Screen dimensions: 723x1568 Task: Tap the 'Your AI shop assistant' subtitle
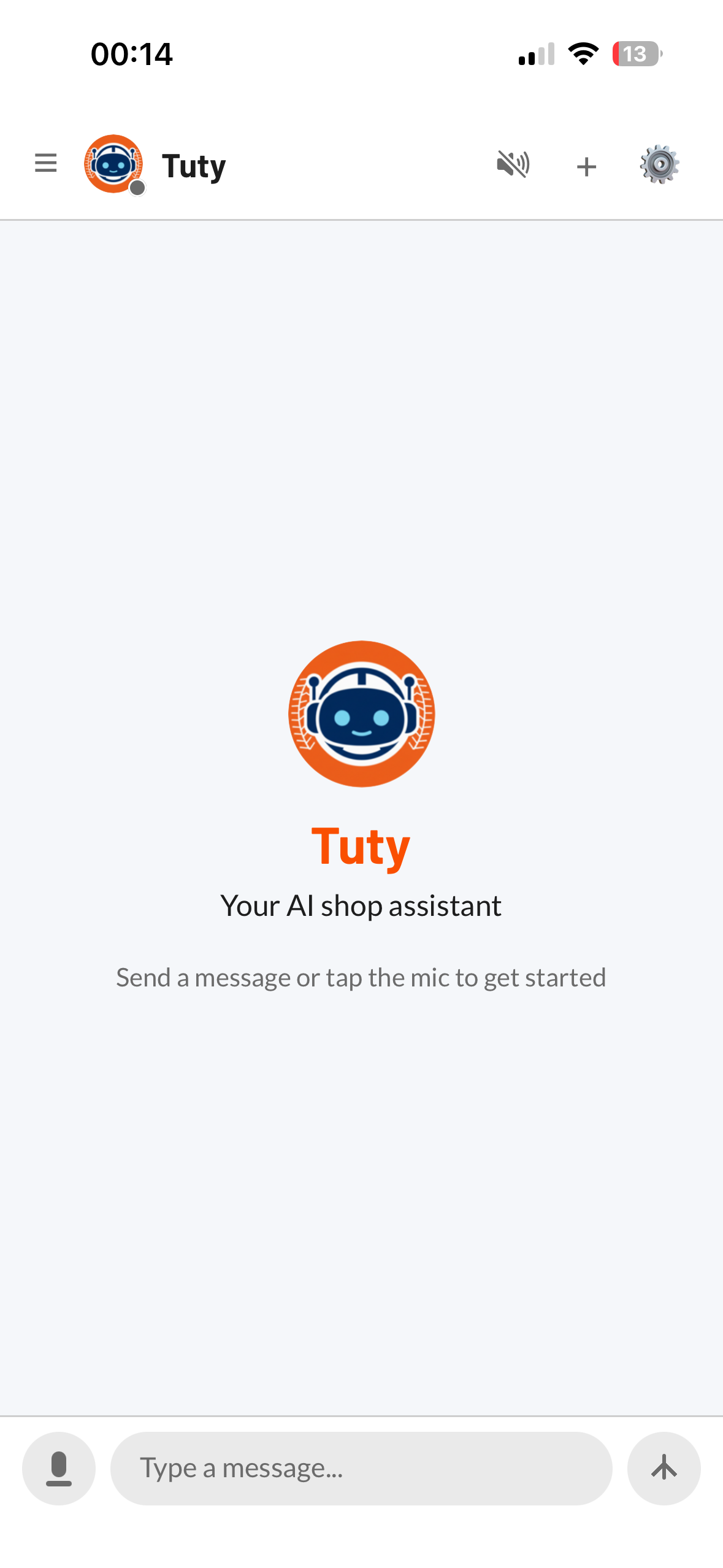coord(361,905)
